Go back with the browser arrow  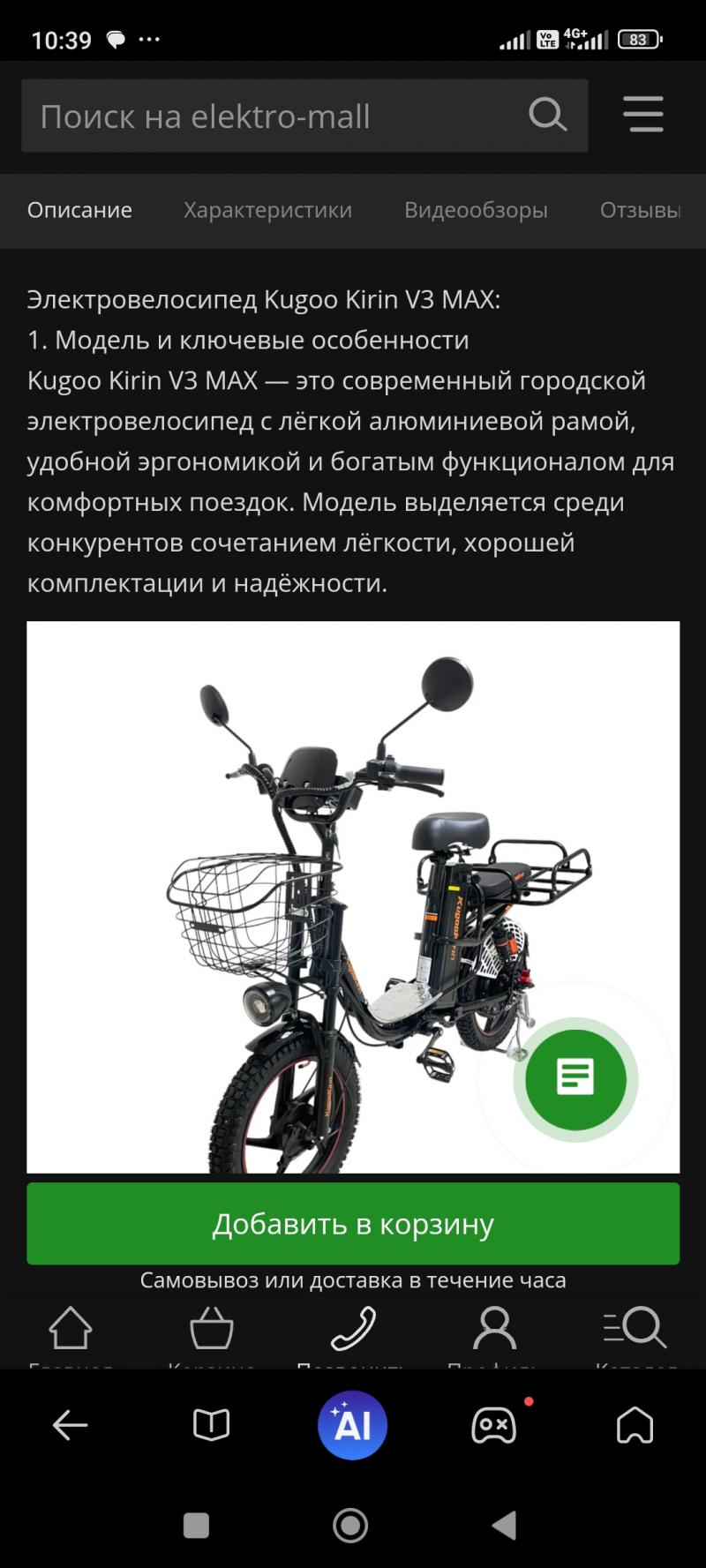71,1424
